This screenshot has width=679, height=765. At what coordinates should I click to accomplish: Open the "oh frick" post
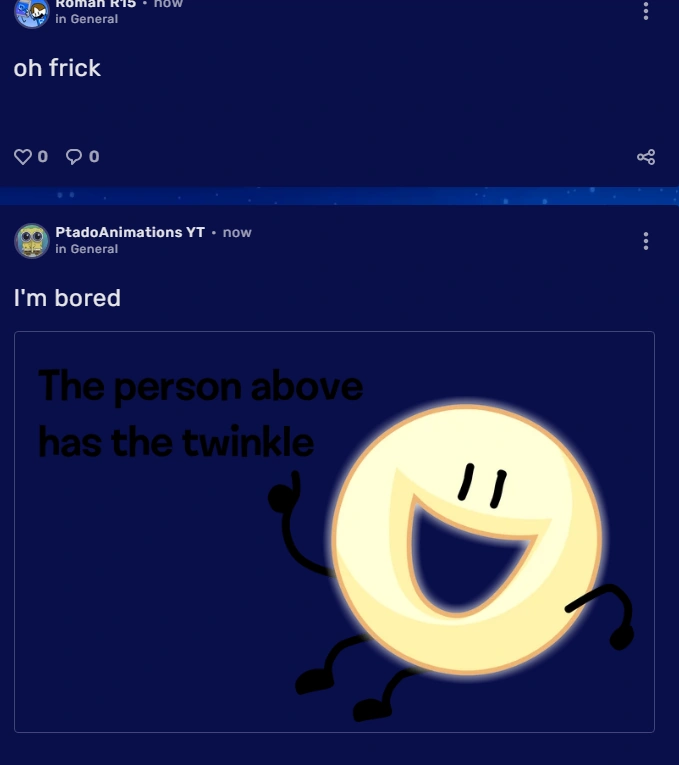pyautogui.click(x=57, y=68)
